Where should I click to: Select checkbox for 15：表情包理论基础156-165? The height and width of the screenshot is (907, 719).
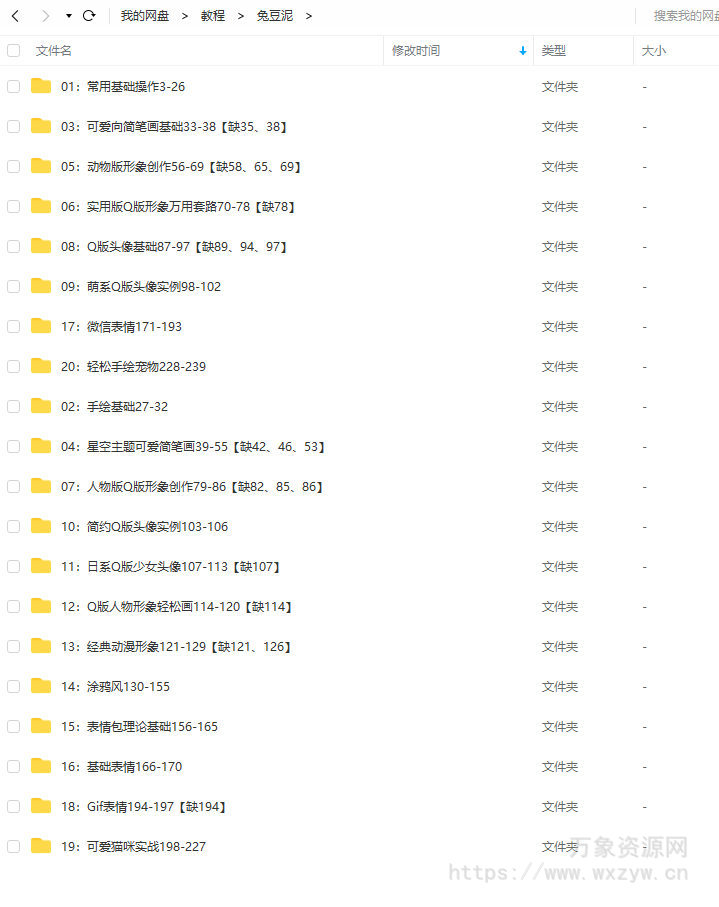(14, 727)
